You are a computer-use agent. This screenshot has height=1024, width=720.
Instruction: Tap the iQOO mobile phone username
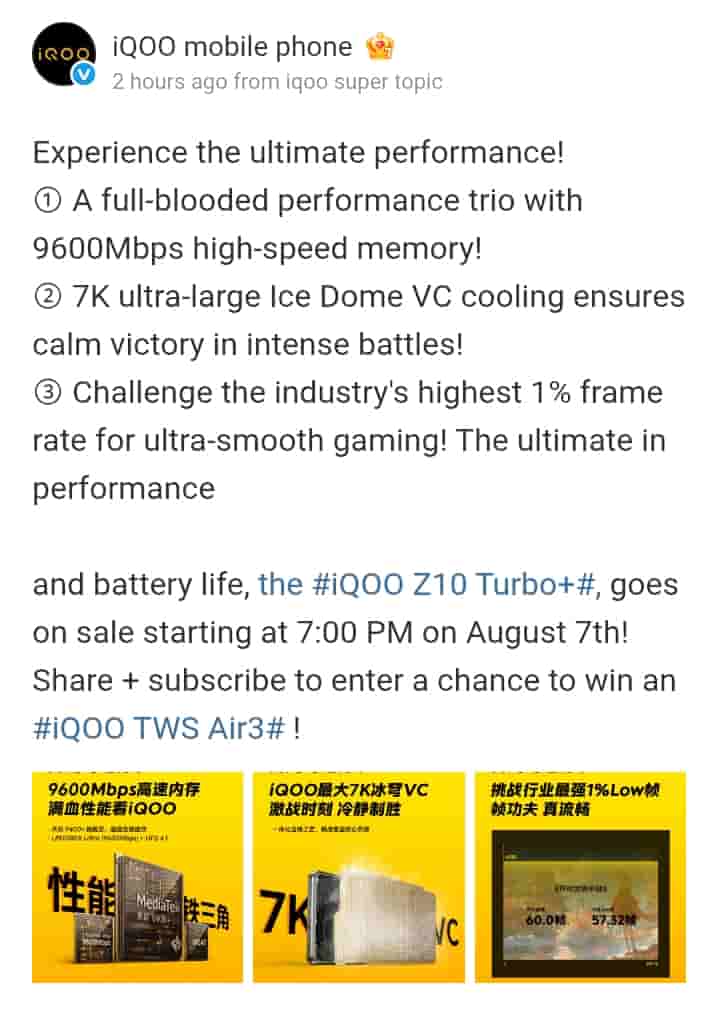(x=232, y=46)
